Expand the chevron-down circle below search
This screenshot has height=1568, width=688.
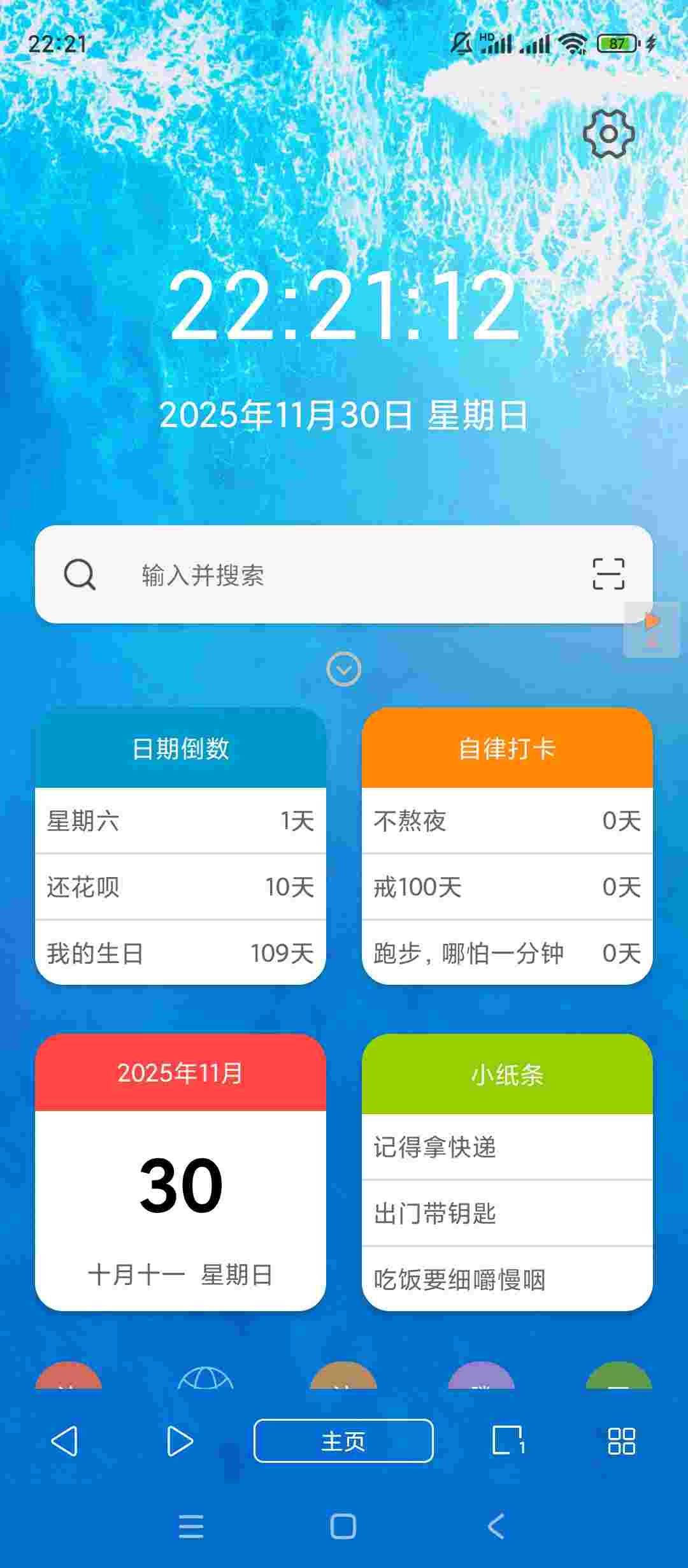tap(344, 669)
